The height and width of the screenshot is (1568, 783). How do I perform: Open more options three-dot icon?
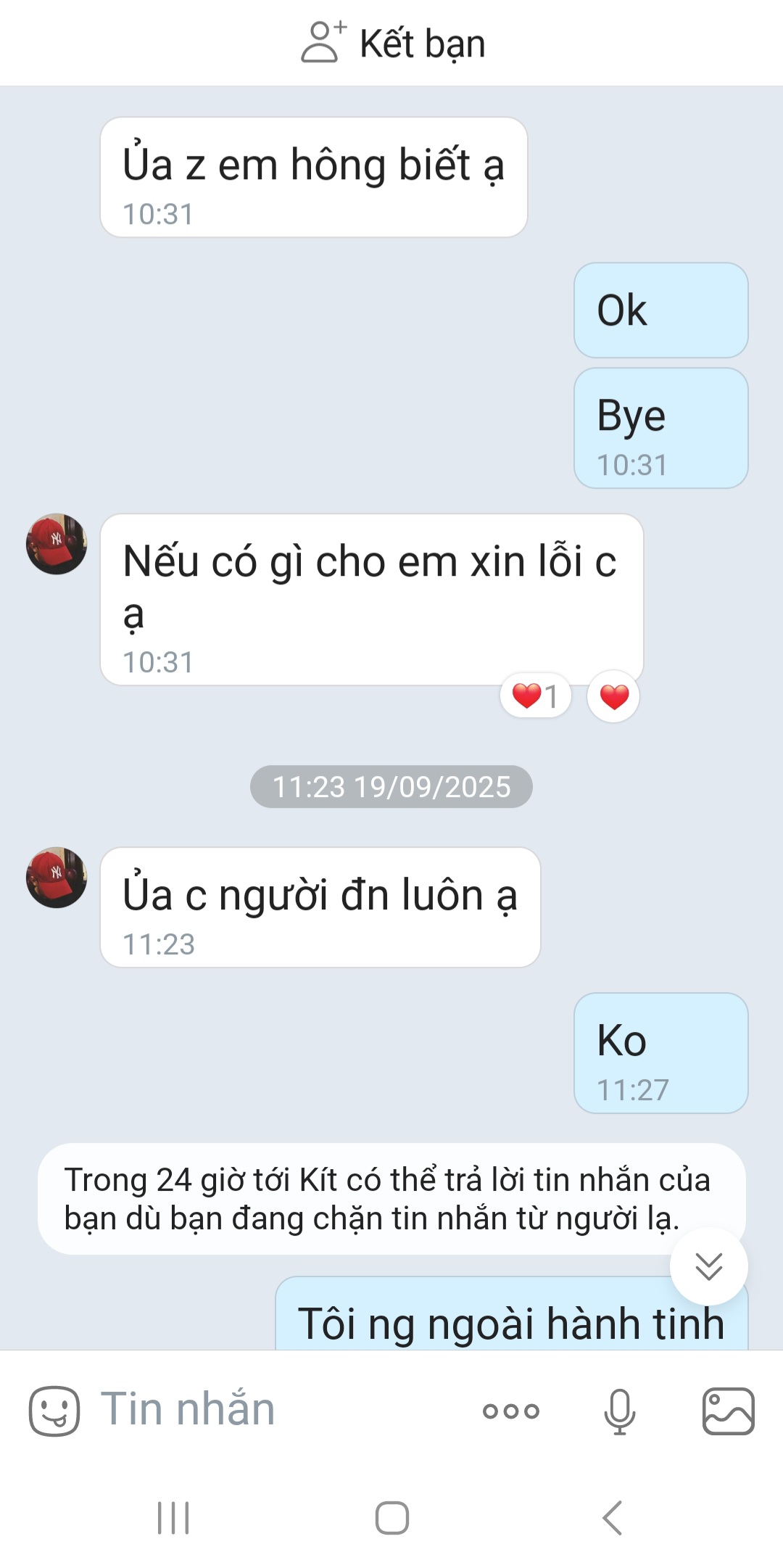pos(511,1411)
